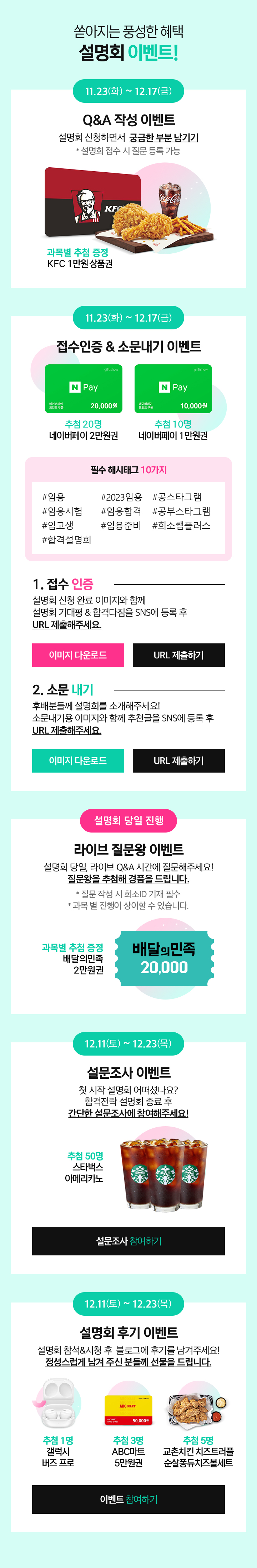The image size is (257, 1568).
Task: Tap URL 제출하기 in the 접수 인증 section
Action: click(x=178, y=655)
